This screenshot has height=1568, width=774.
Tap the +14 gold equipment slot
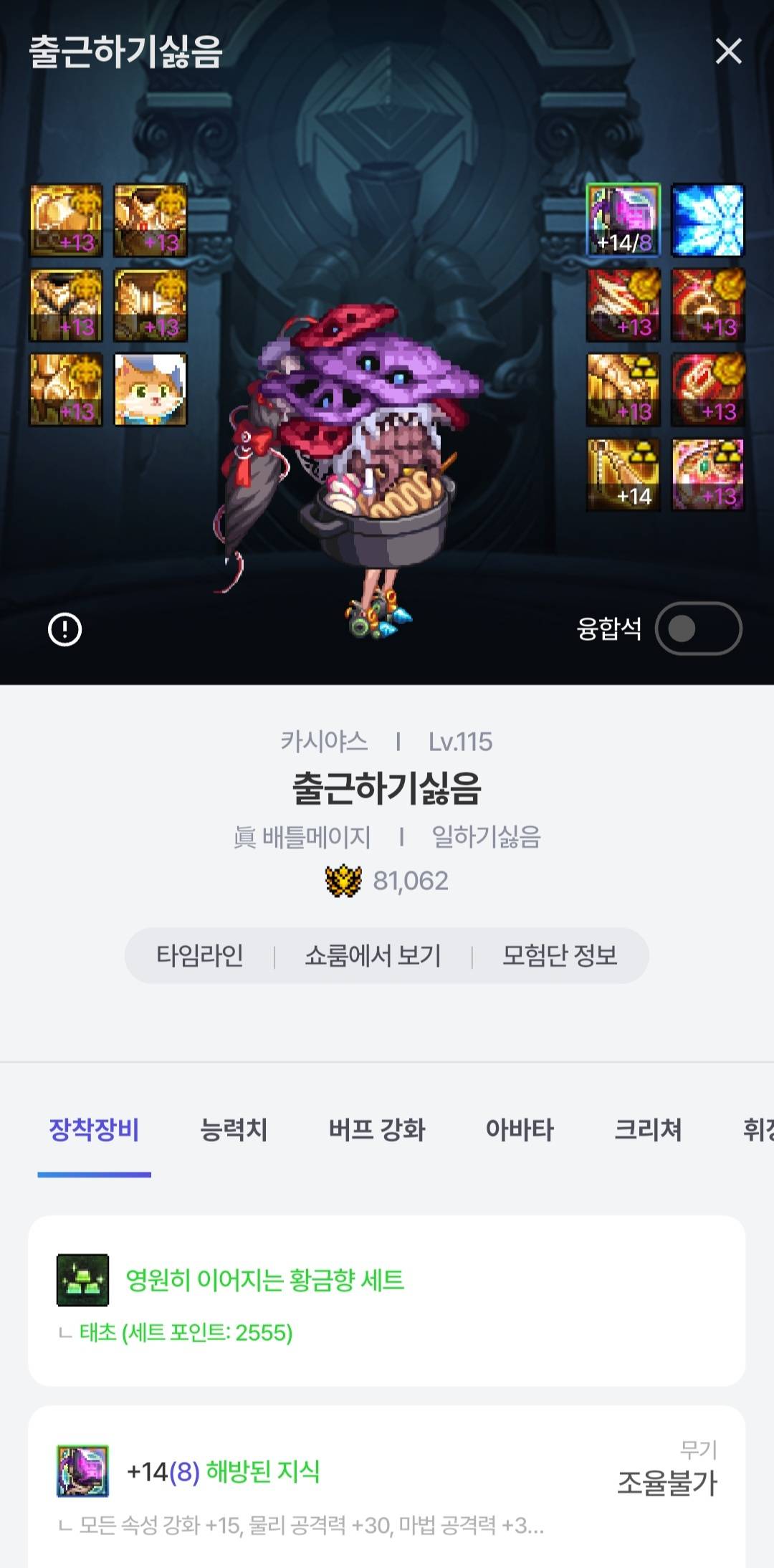623,474
